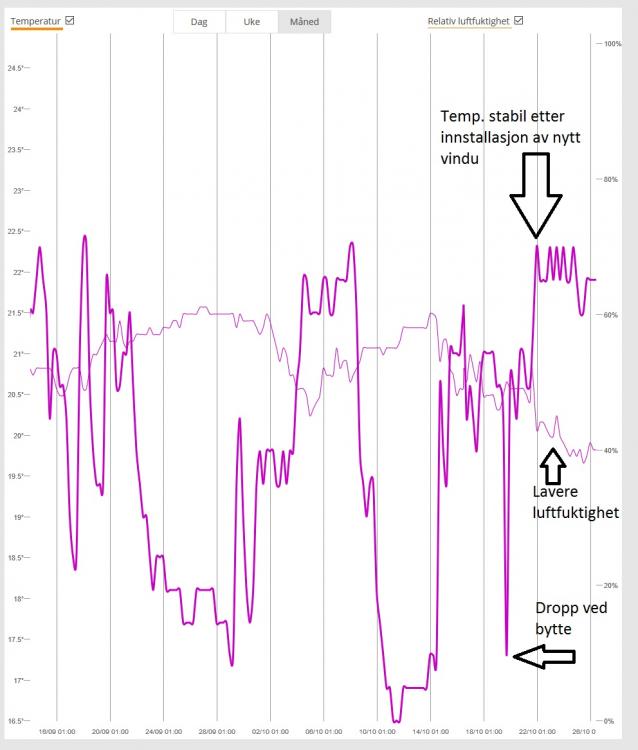Switch to the Dag view

199,21
